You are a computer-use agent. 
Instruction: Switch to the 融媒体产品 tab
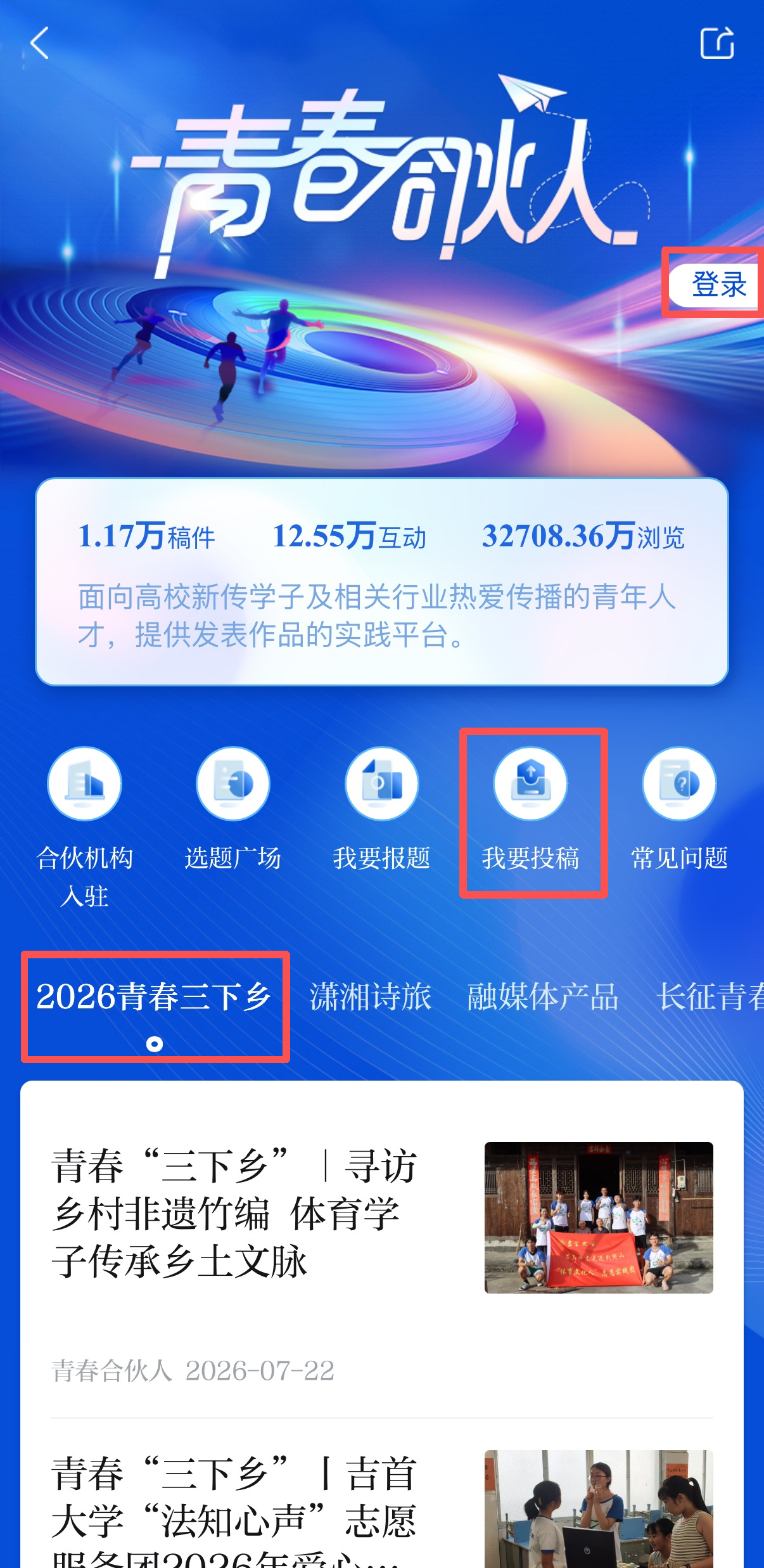pos(543,997)
